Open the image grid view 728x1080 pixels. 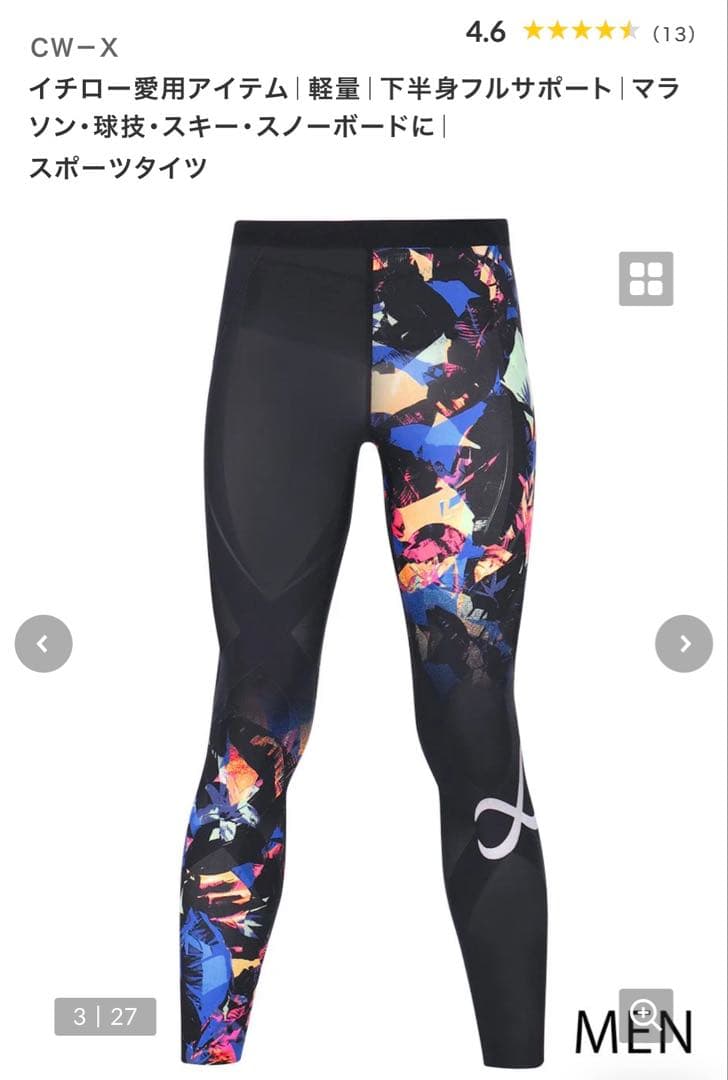coord(646,278)
